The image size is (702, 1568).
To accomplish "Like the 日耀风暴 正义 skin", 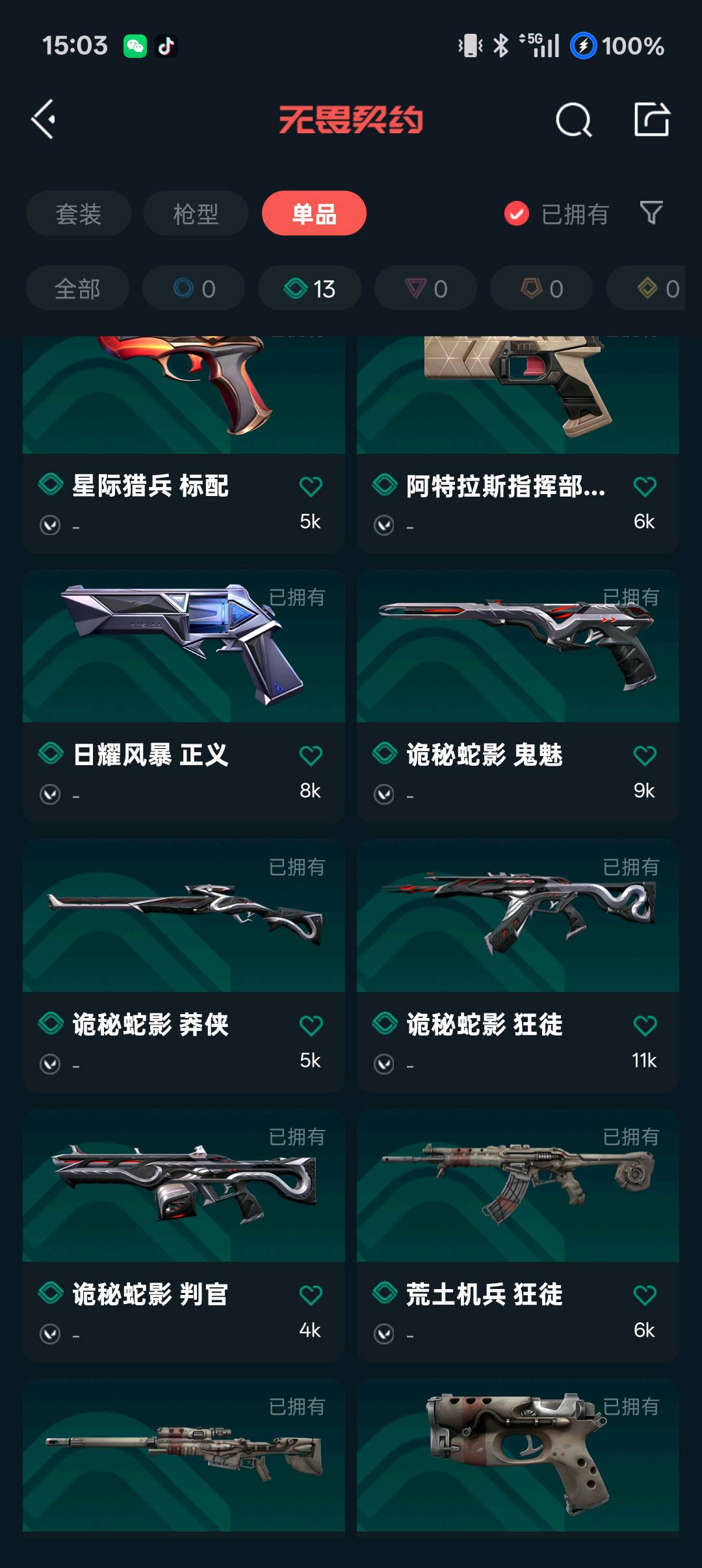I will click(x=311, y=755).
